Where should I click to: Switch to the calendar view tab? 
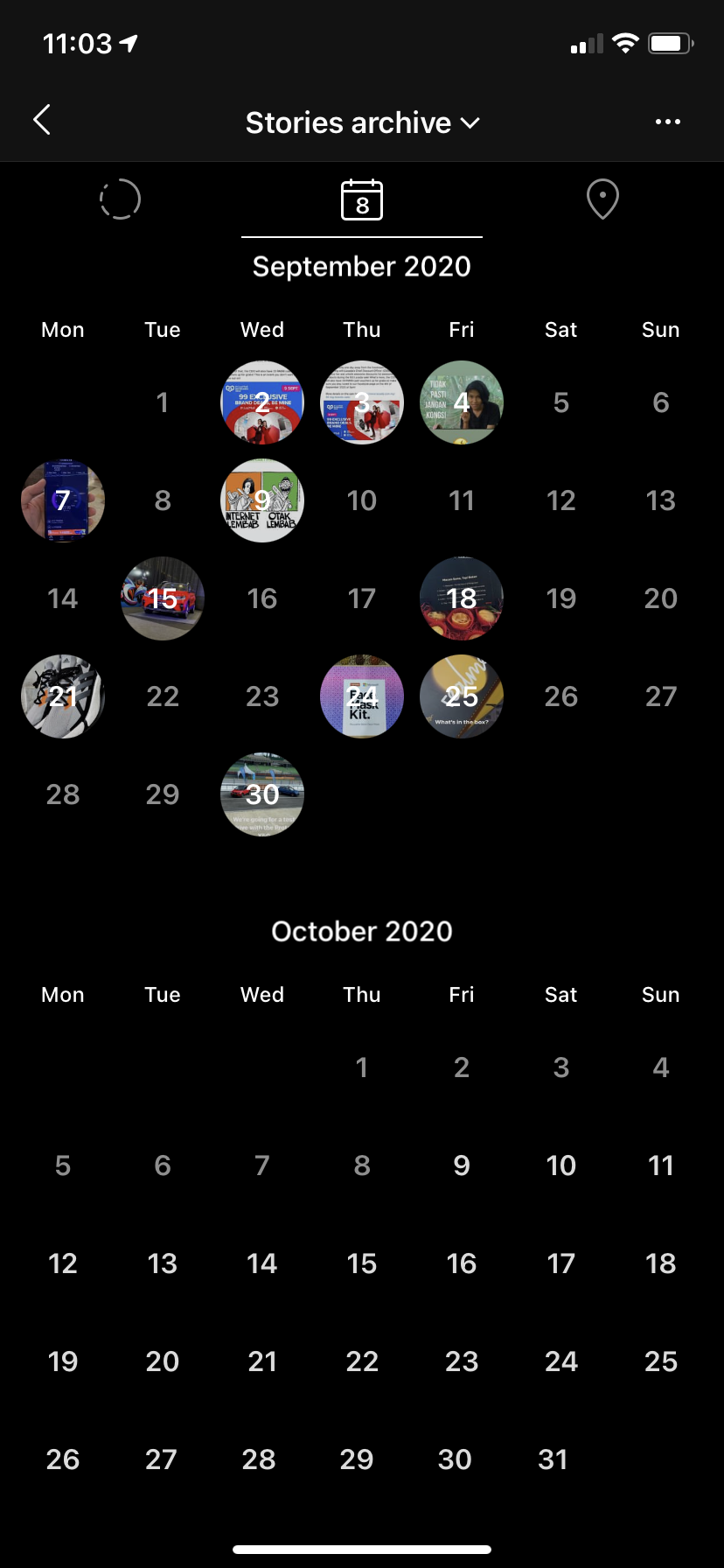tap(362, 200)
